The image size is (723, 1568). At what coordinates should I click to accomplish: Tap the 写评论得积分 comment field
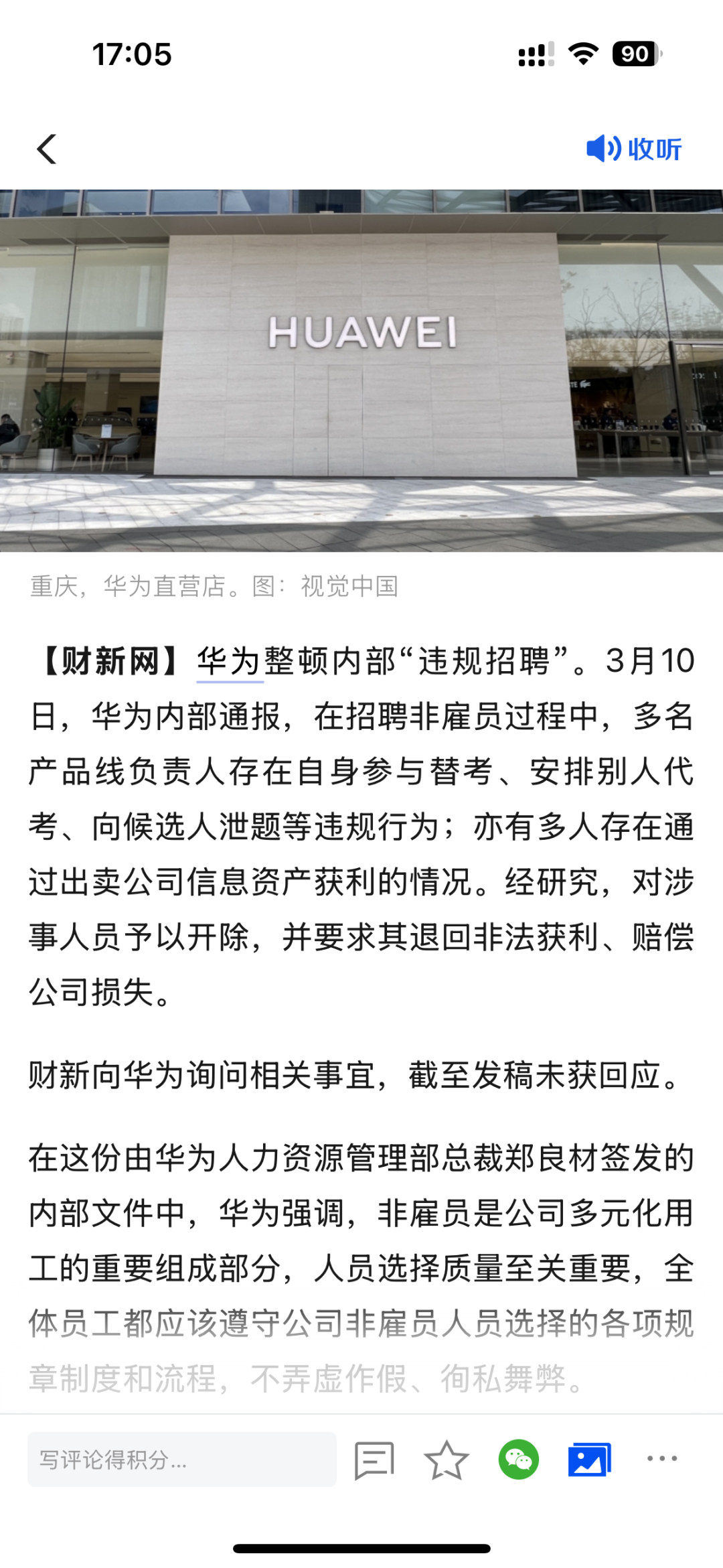pos(182,1459)
